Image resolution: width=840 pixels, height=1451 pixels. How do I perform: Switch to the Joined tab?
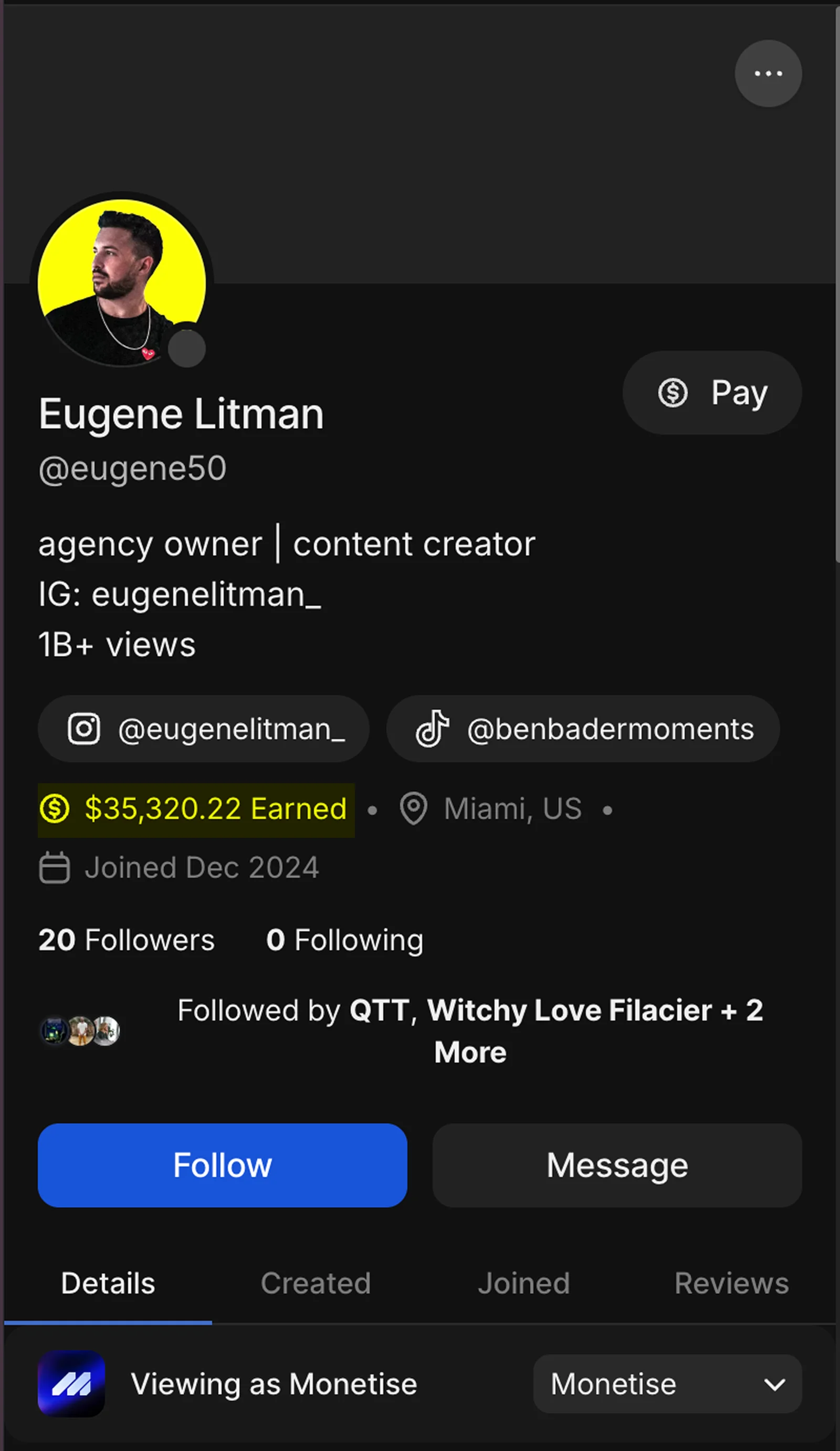[x=523, y=1284]
